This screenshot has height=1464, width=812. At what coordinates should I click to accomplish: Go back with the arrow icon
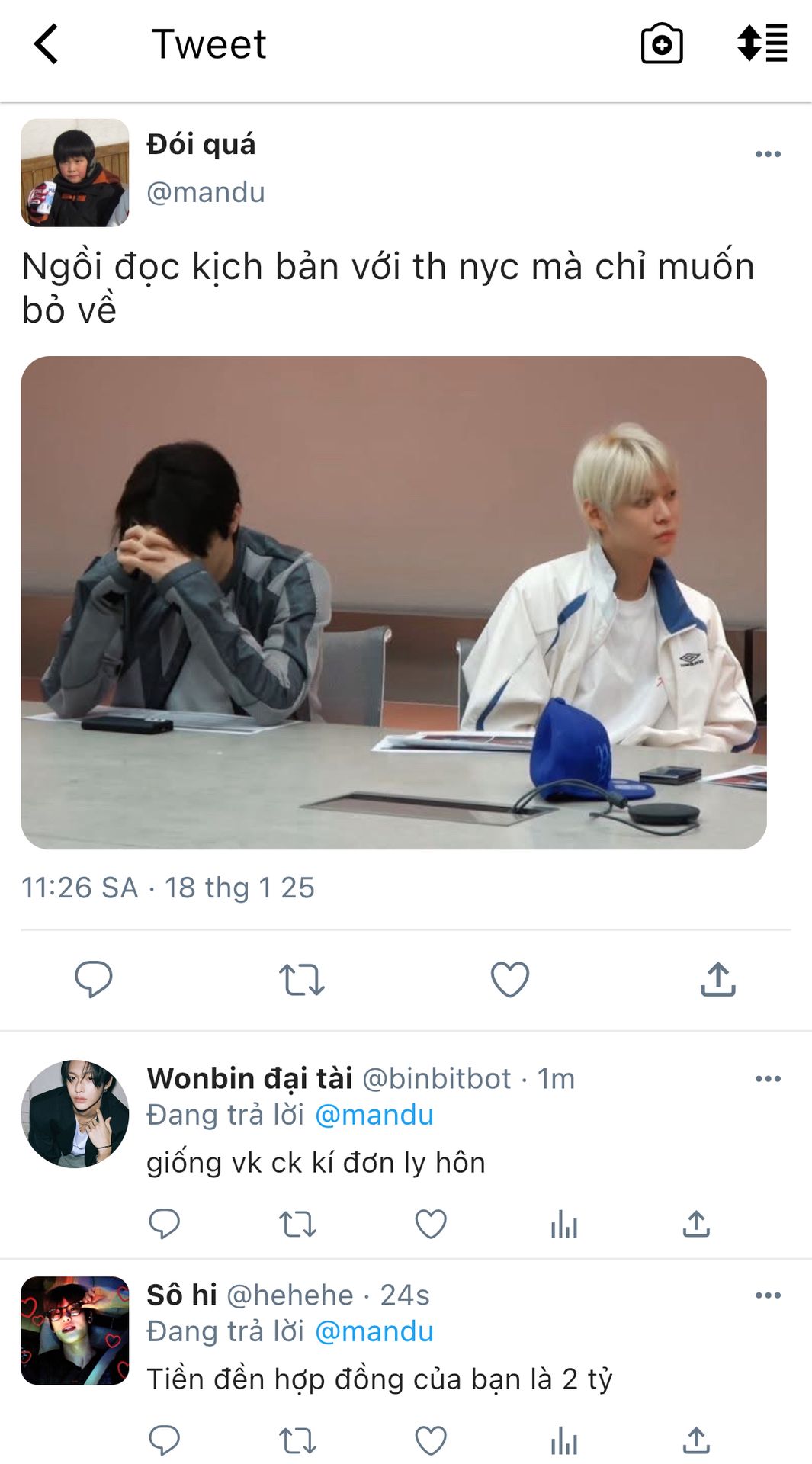point(47,43)
